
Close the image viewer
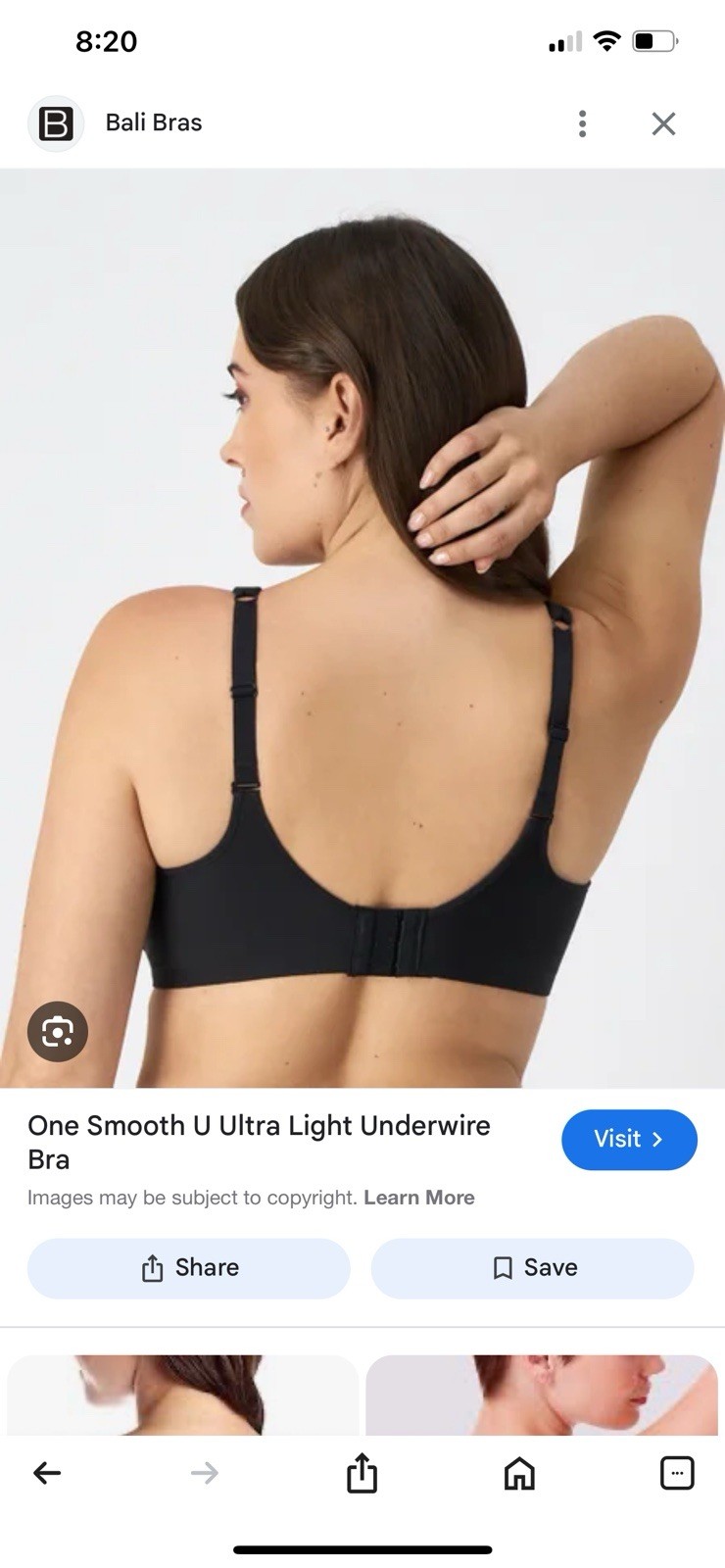pyautogui.click(x=663, y=123)
